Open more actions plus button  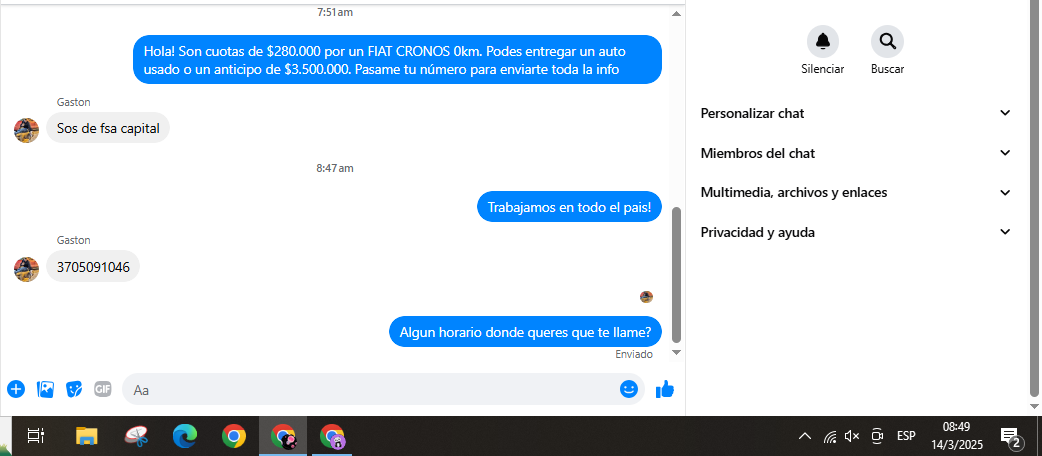[x=15, y=389]
